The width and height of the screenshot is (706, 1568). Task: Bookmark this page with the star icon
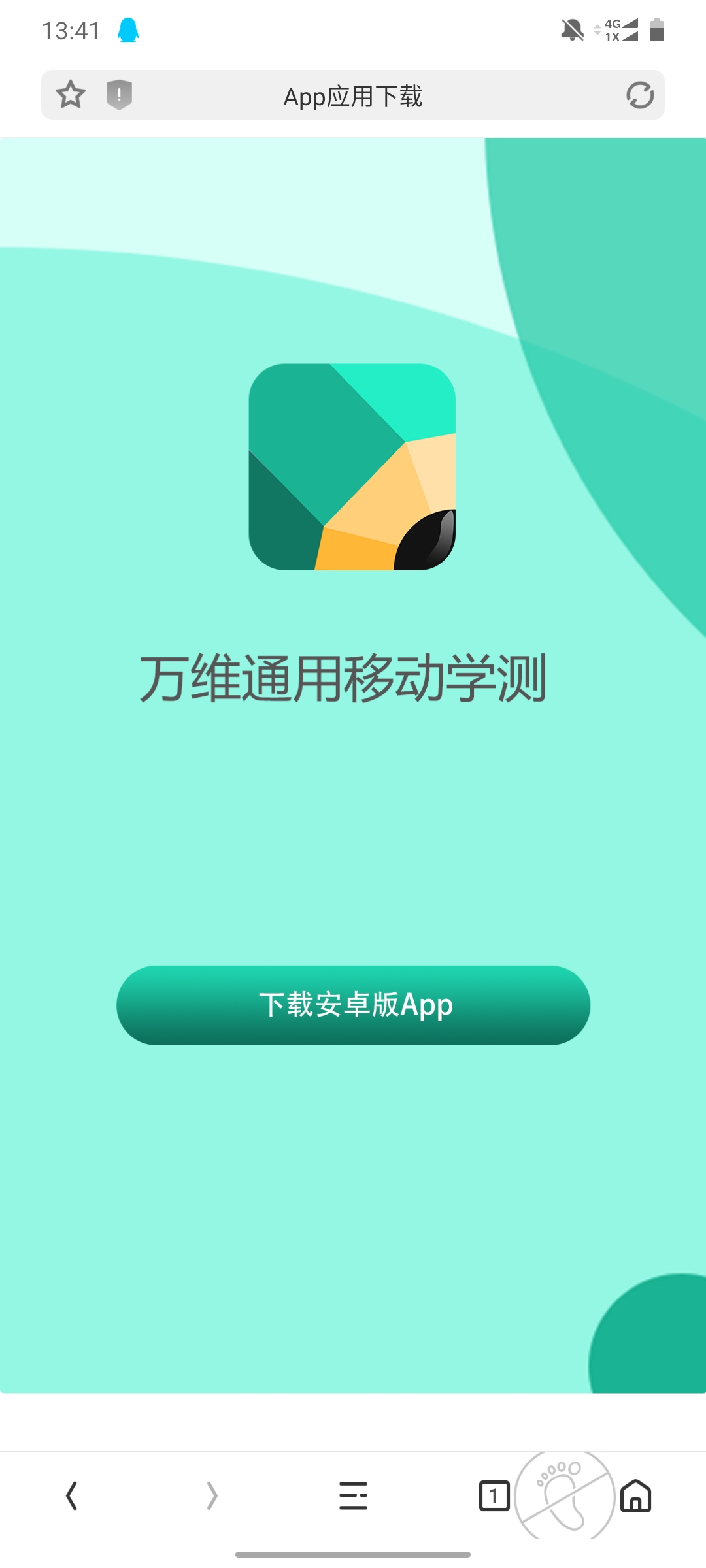(x=71, y=95)
